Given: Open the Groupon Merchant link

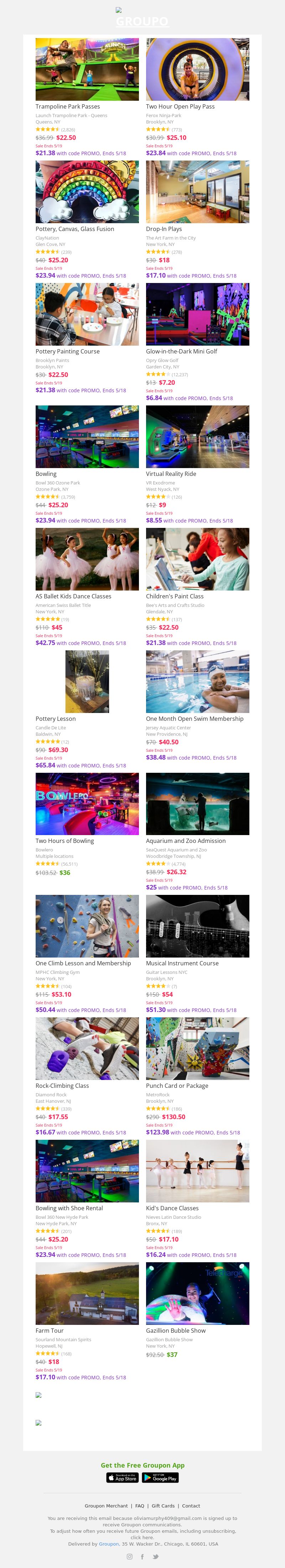Looking at the screenshot, I should [x=106, y=1505].
